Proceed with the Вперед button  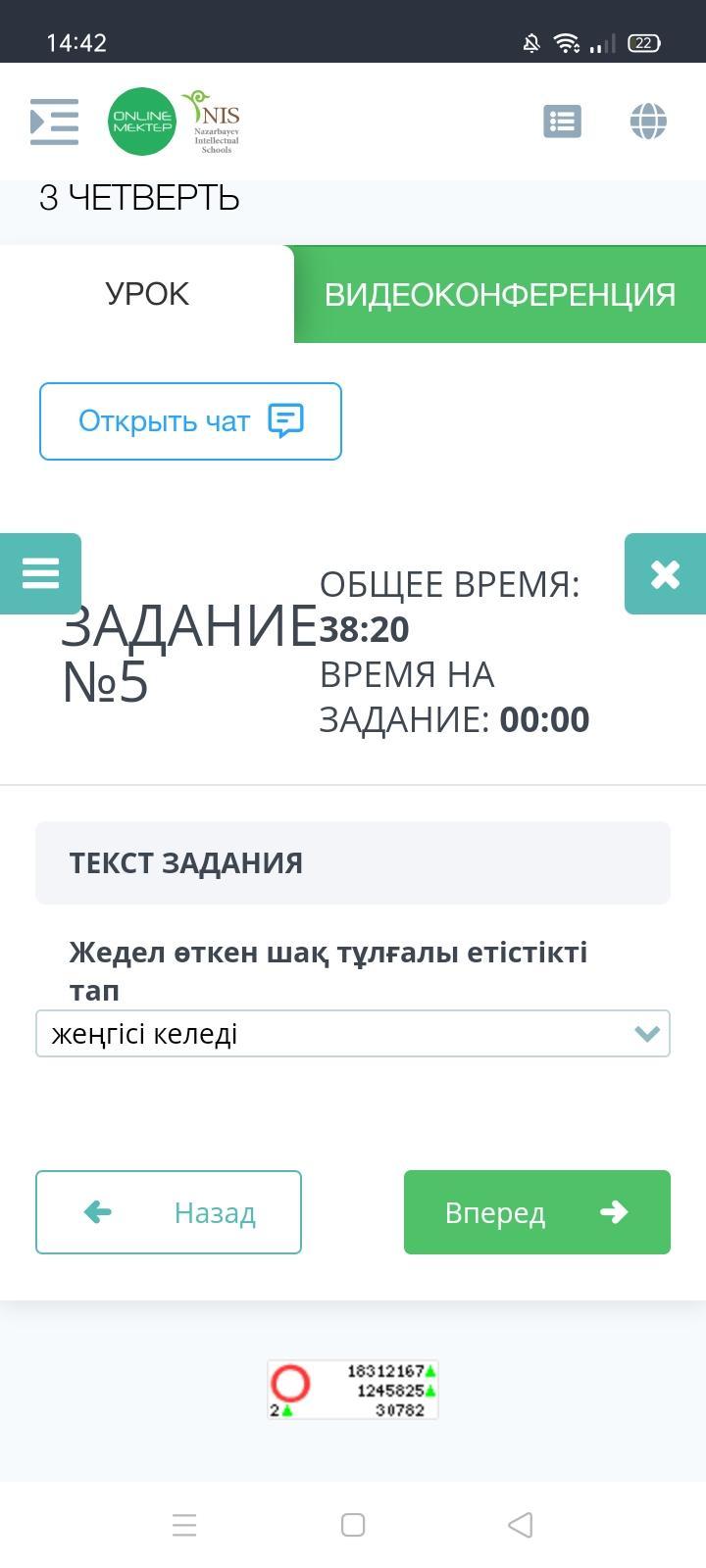[x=537, y=1212]
